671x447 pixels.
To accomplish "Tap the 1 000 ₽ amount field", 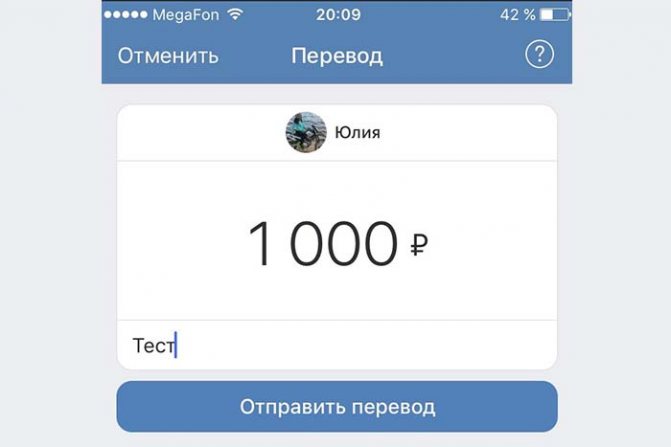I will click(336, 243).
